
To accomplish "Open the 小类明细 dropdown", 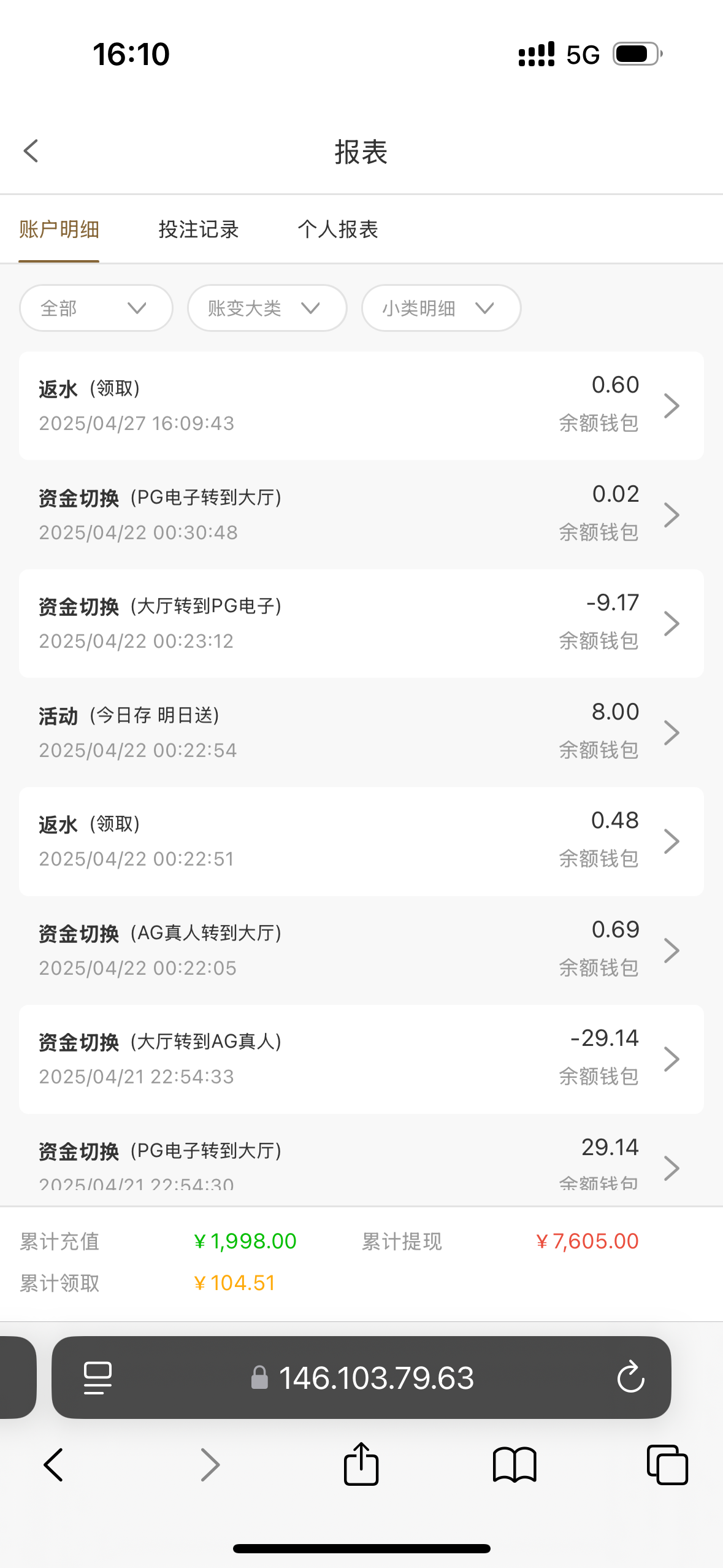I will 441,308.
